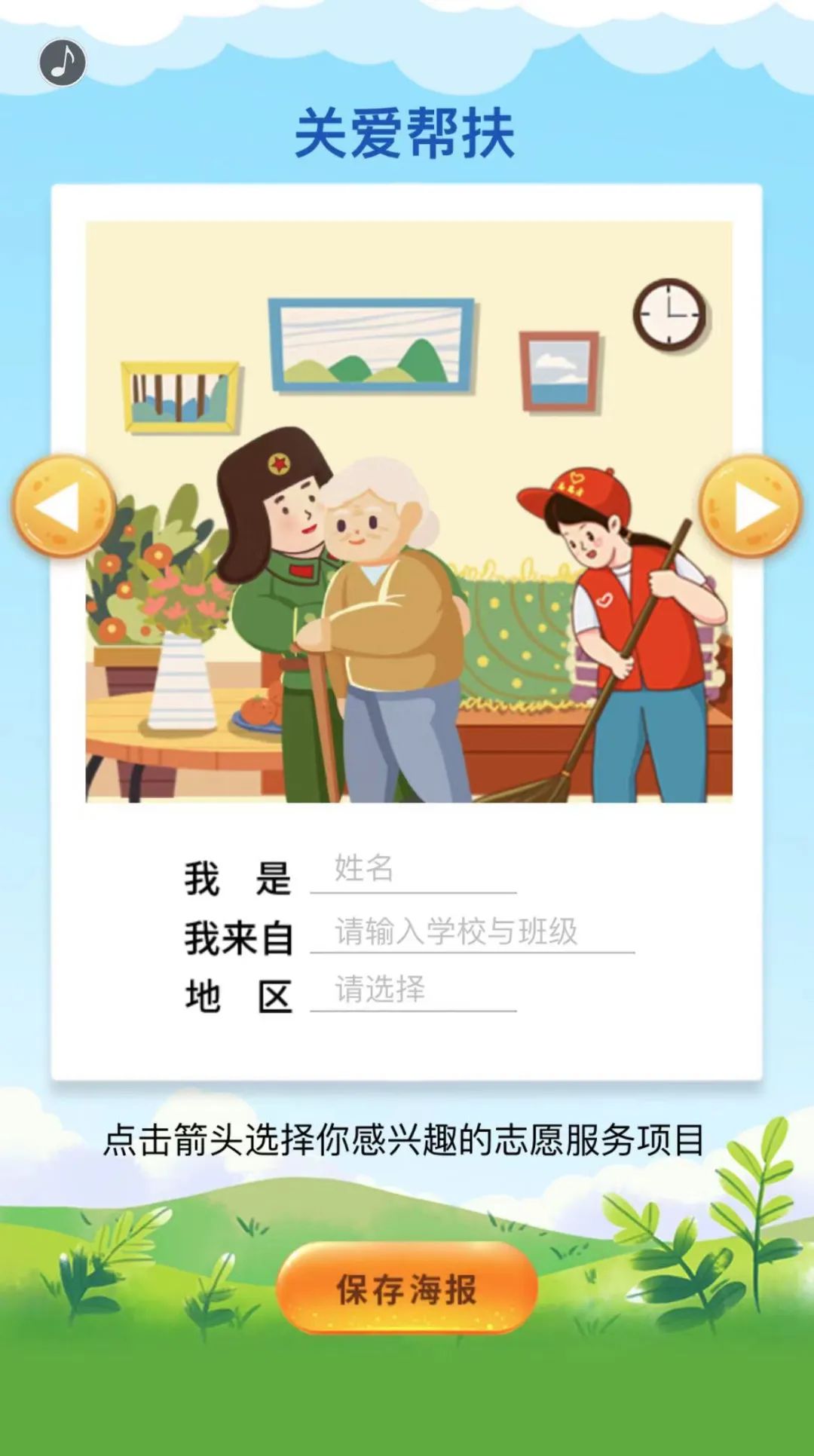Go to the next volunteer project with right arrow
814x1456 pixels.
pyautogui.click(x=751, y=506)
